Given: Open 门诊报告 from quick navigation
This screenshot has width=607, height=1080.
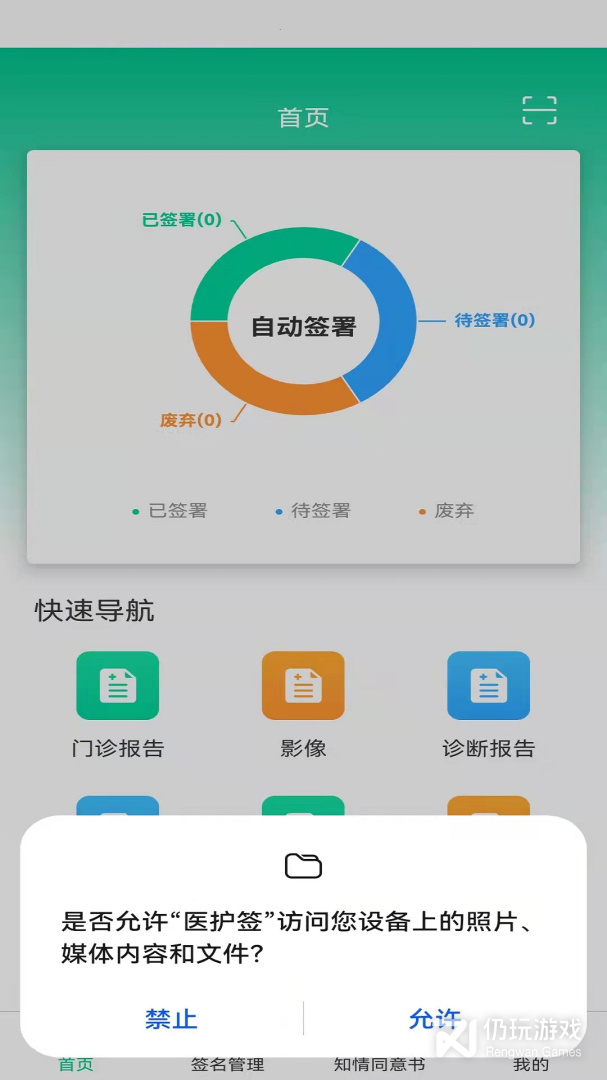Looking at the screenshot, I should tap(118, 686).
